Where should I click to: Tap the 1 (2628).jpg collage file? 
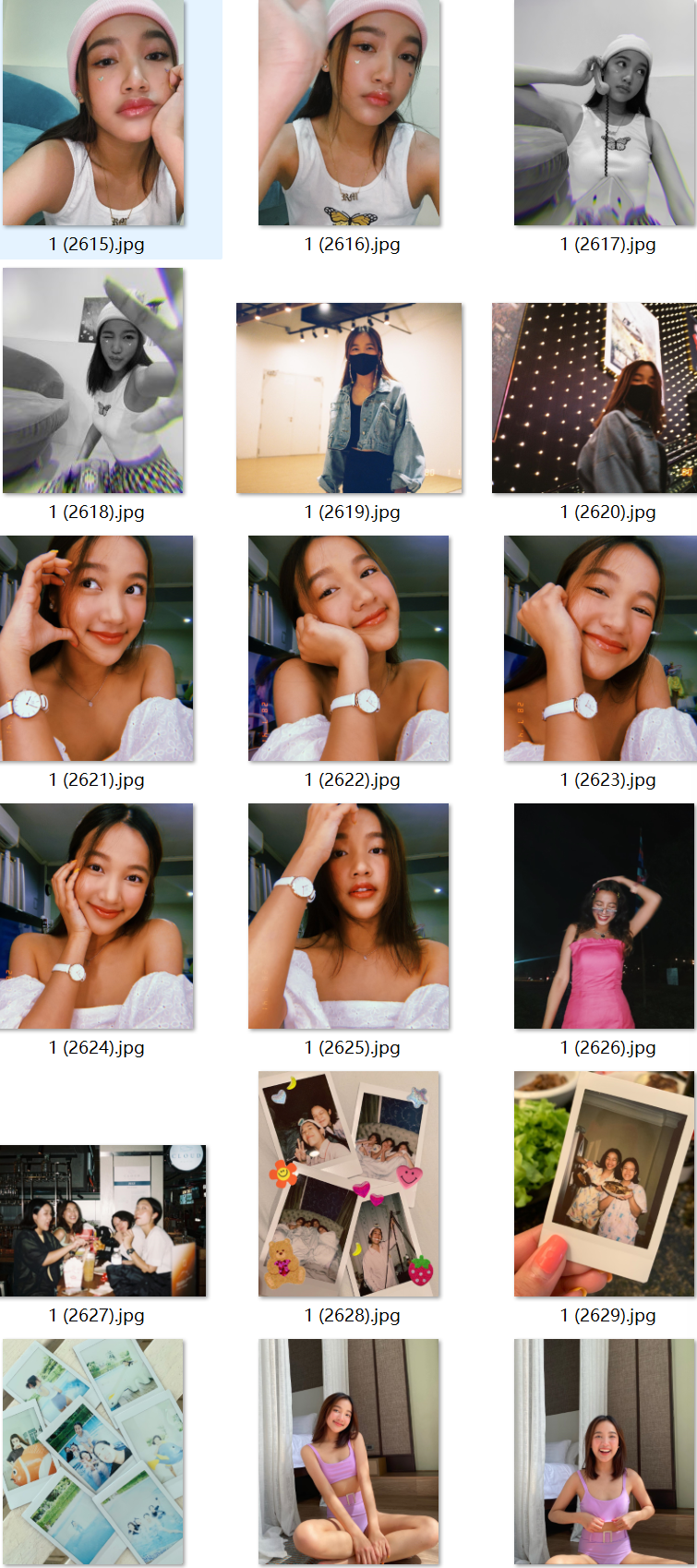pos(349,1184)
